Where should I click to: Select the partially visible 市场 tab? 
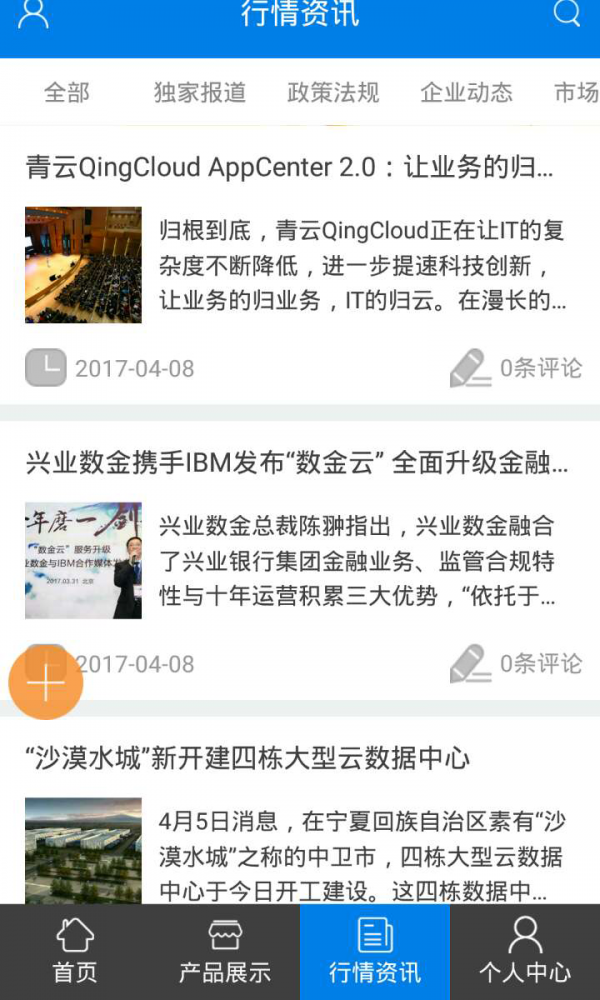[577, 93]
